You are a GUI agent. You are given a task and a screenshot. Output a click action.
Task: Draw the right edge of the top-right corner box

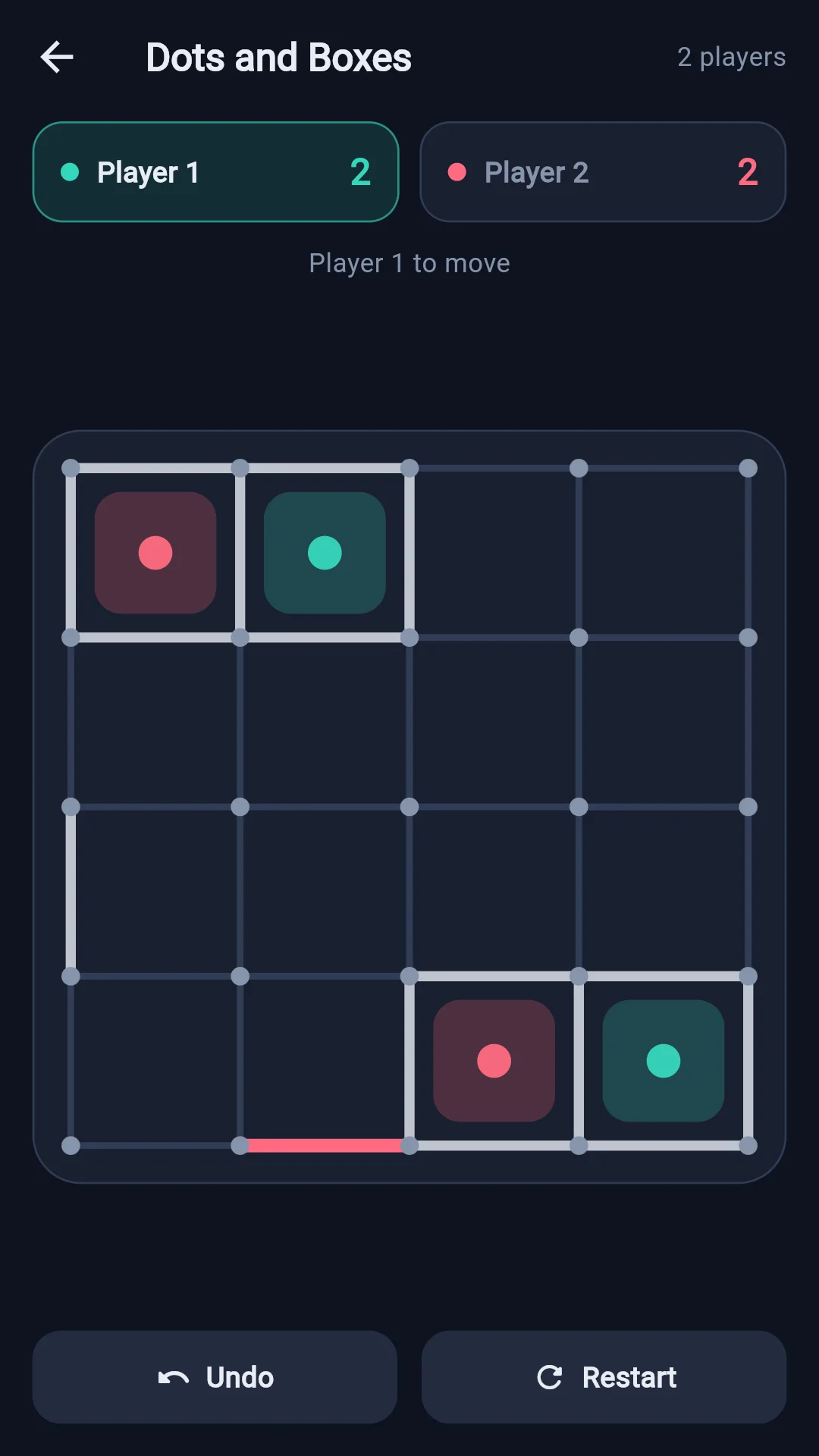tap(748, 553)
